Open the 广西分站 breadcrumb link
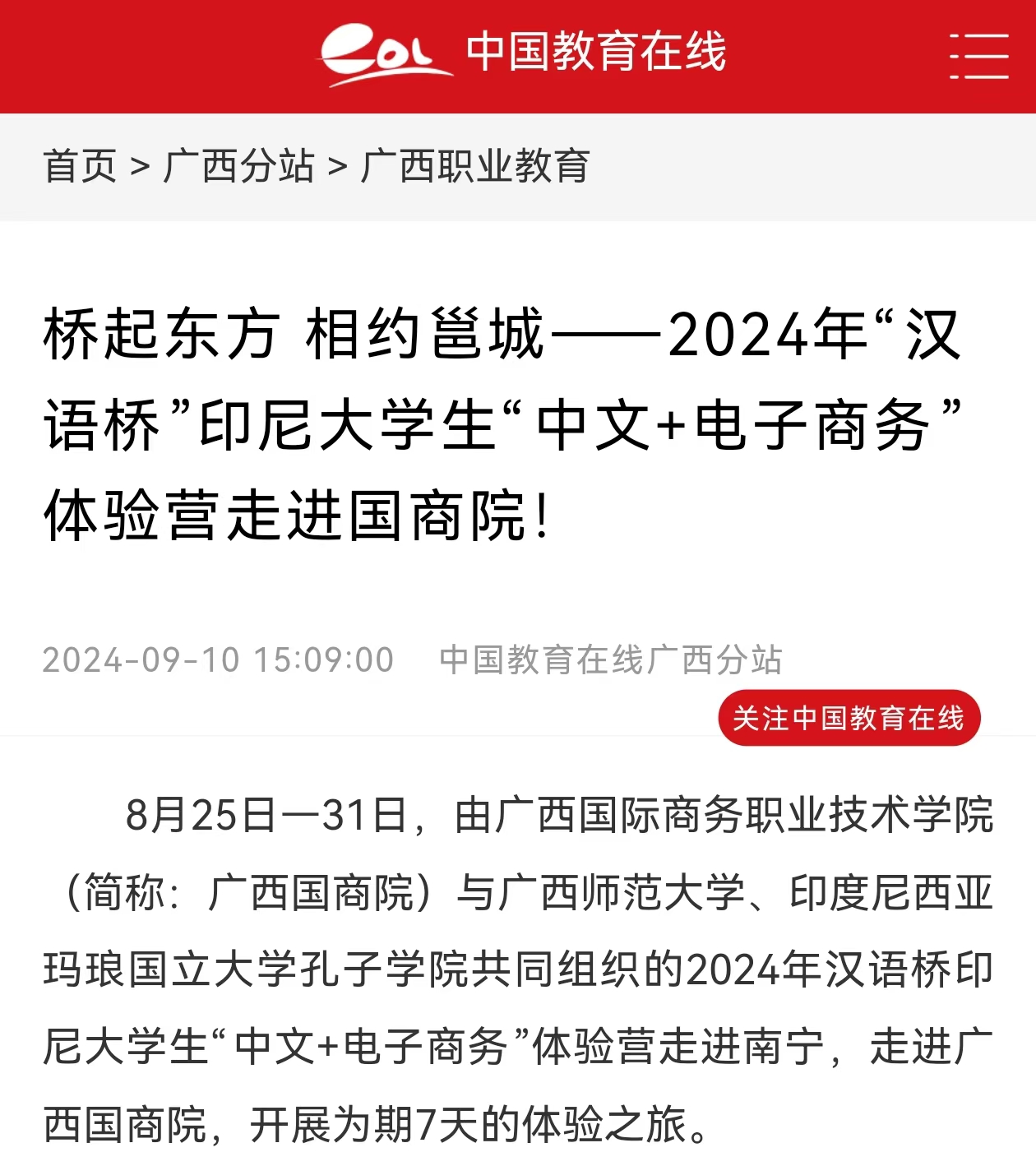This screenshot has width=1036, height=1166. 239,166
